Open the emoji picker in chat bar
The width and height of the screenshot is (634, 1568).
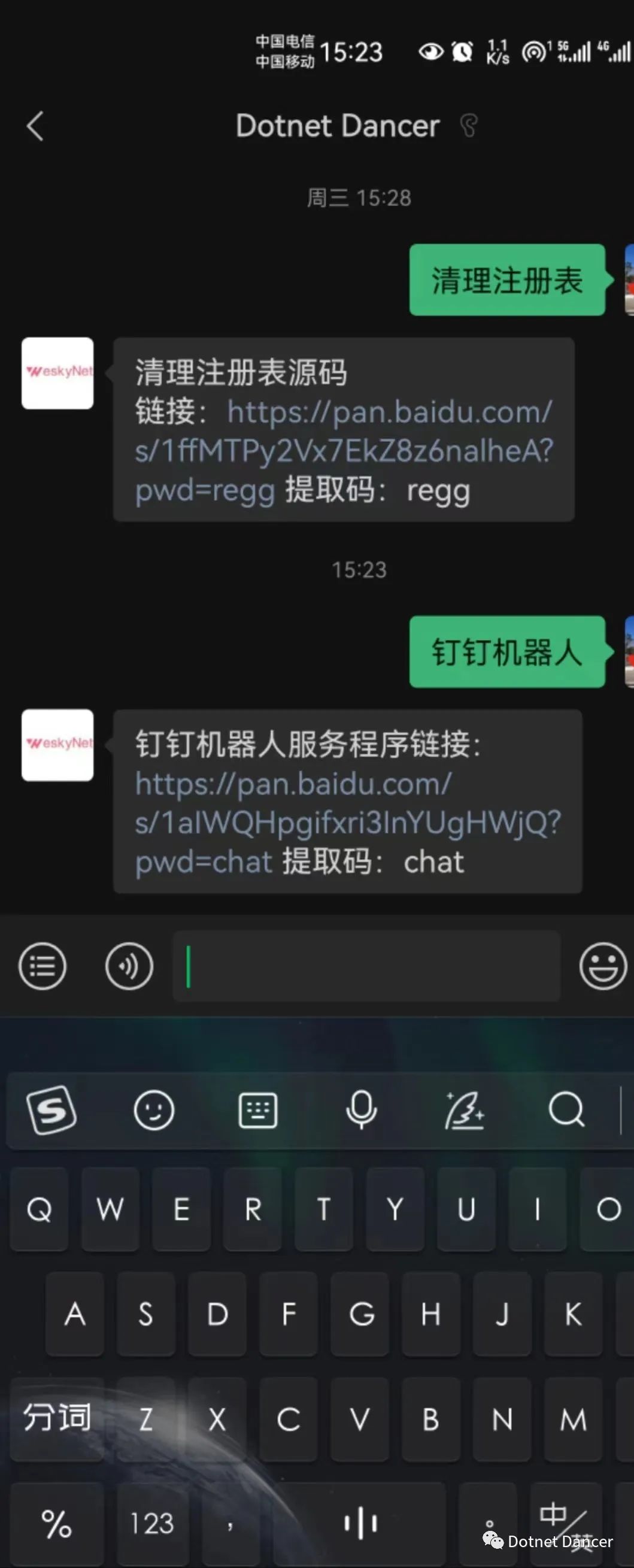[x=602, y=966]
